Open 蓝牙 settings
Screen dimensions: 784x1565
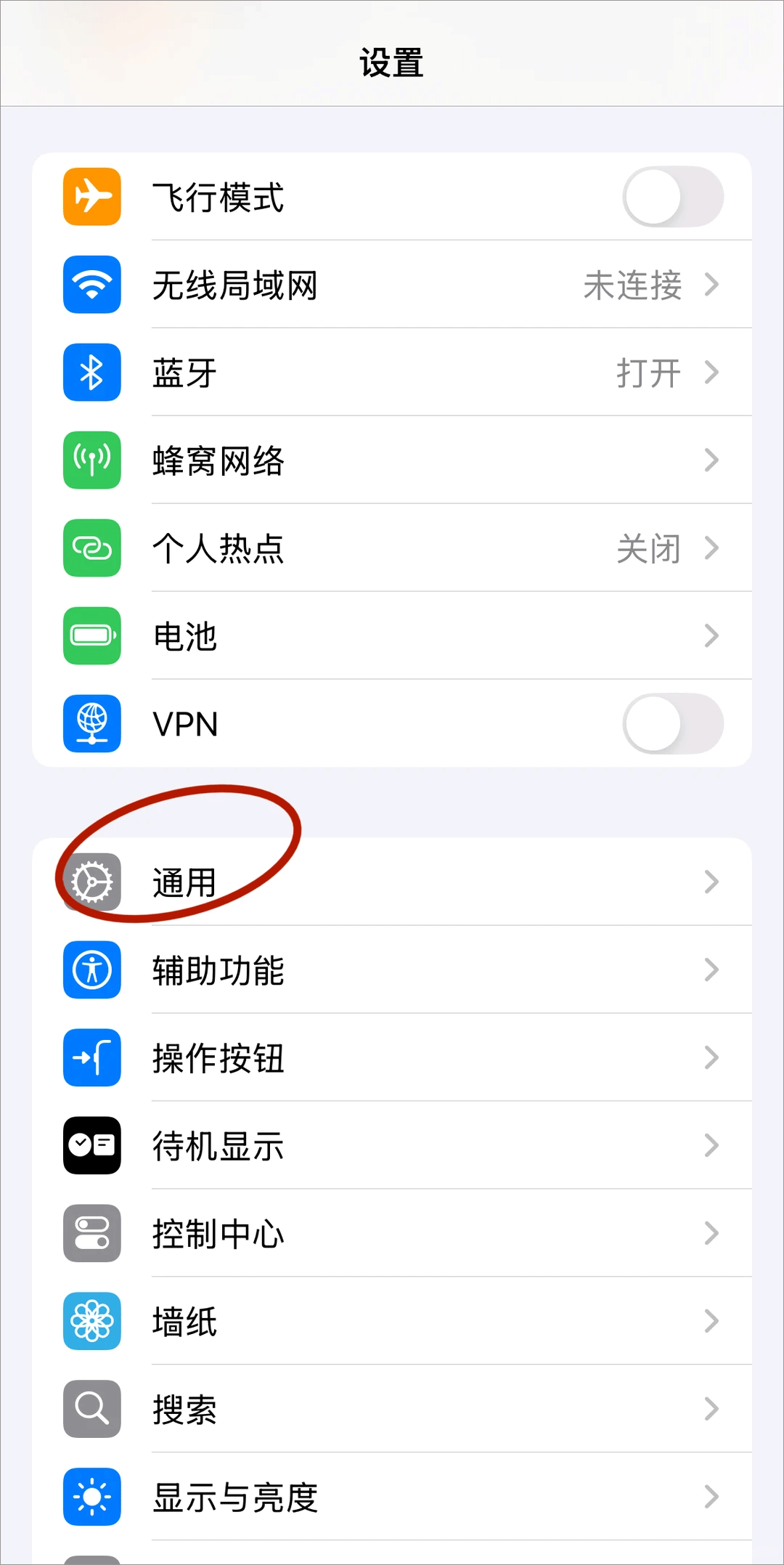pyautogui.click(x=392, y=373)
